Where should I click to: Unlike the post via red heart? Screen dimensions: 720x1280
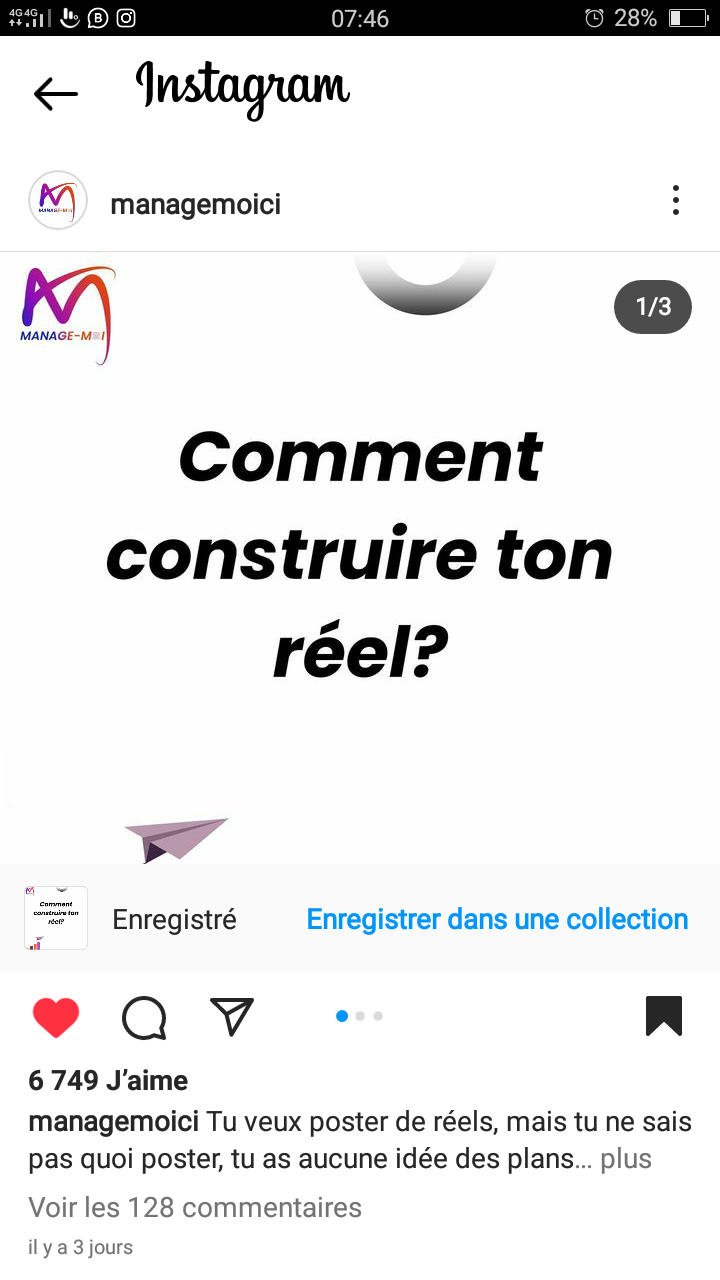coord(56,1017)
